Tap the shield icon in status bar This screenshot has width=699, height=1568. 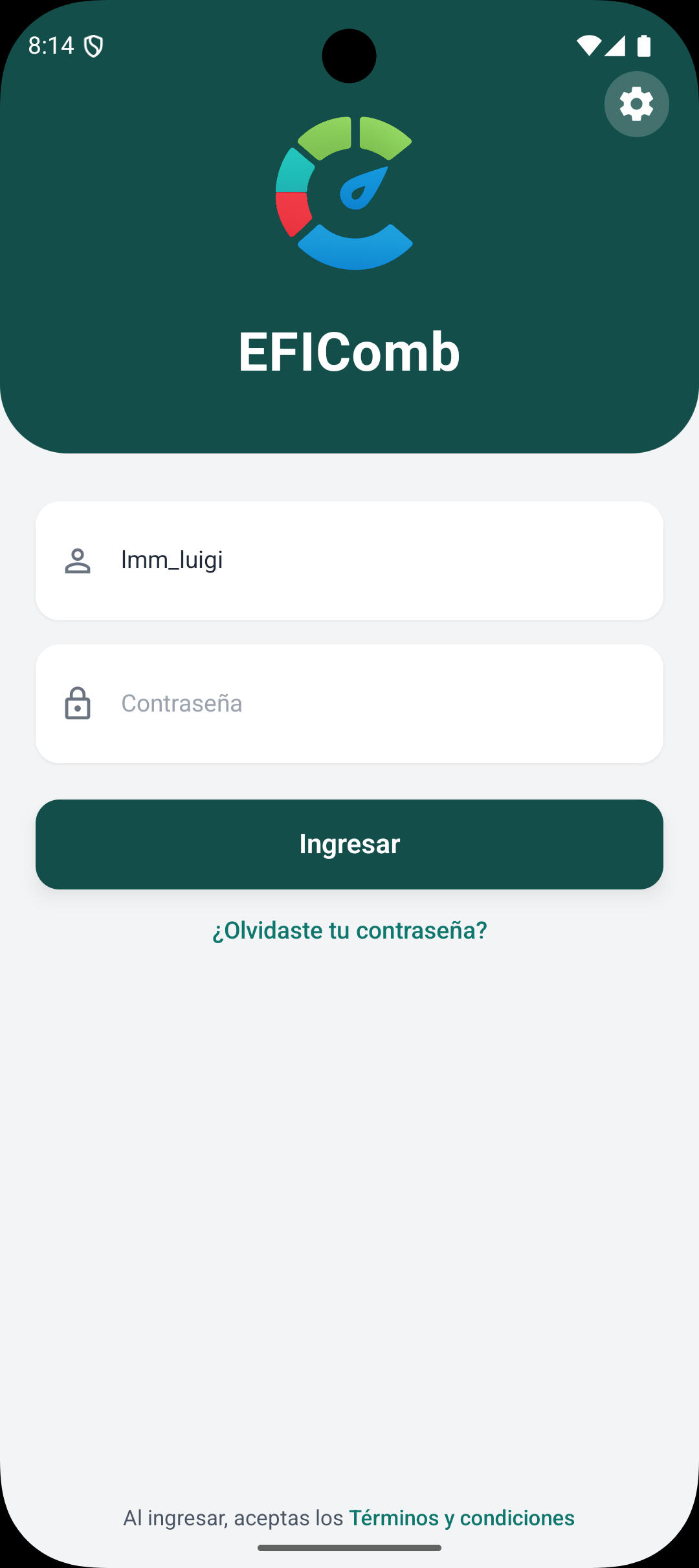click(94, 47)
